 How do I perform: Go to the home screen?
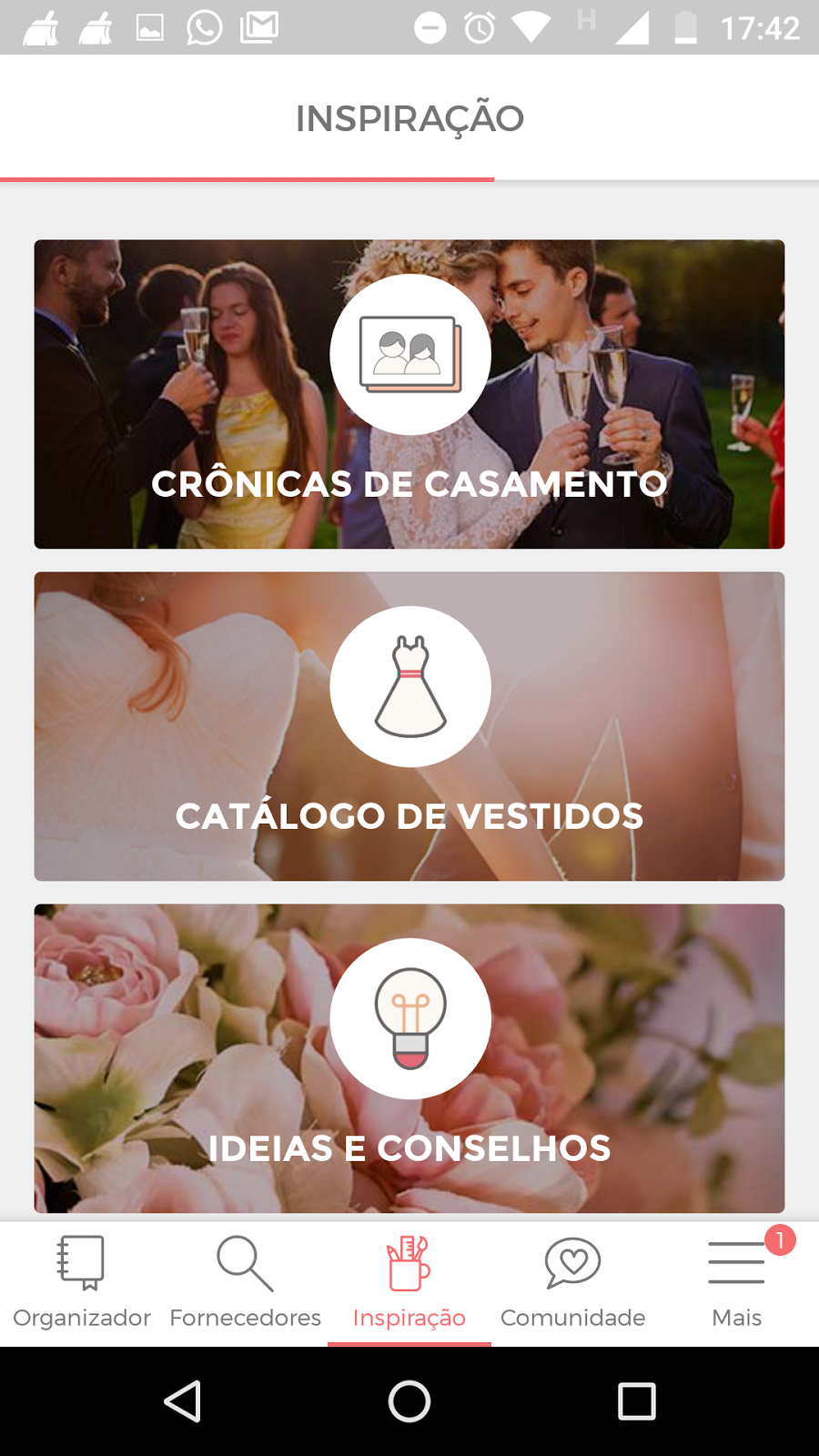[409, 1401]
